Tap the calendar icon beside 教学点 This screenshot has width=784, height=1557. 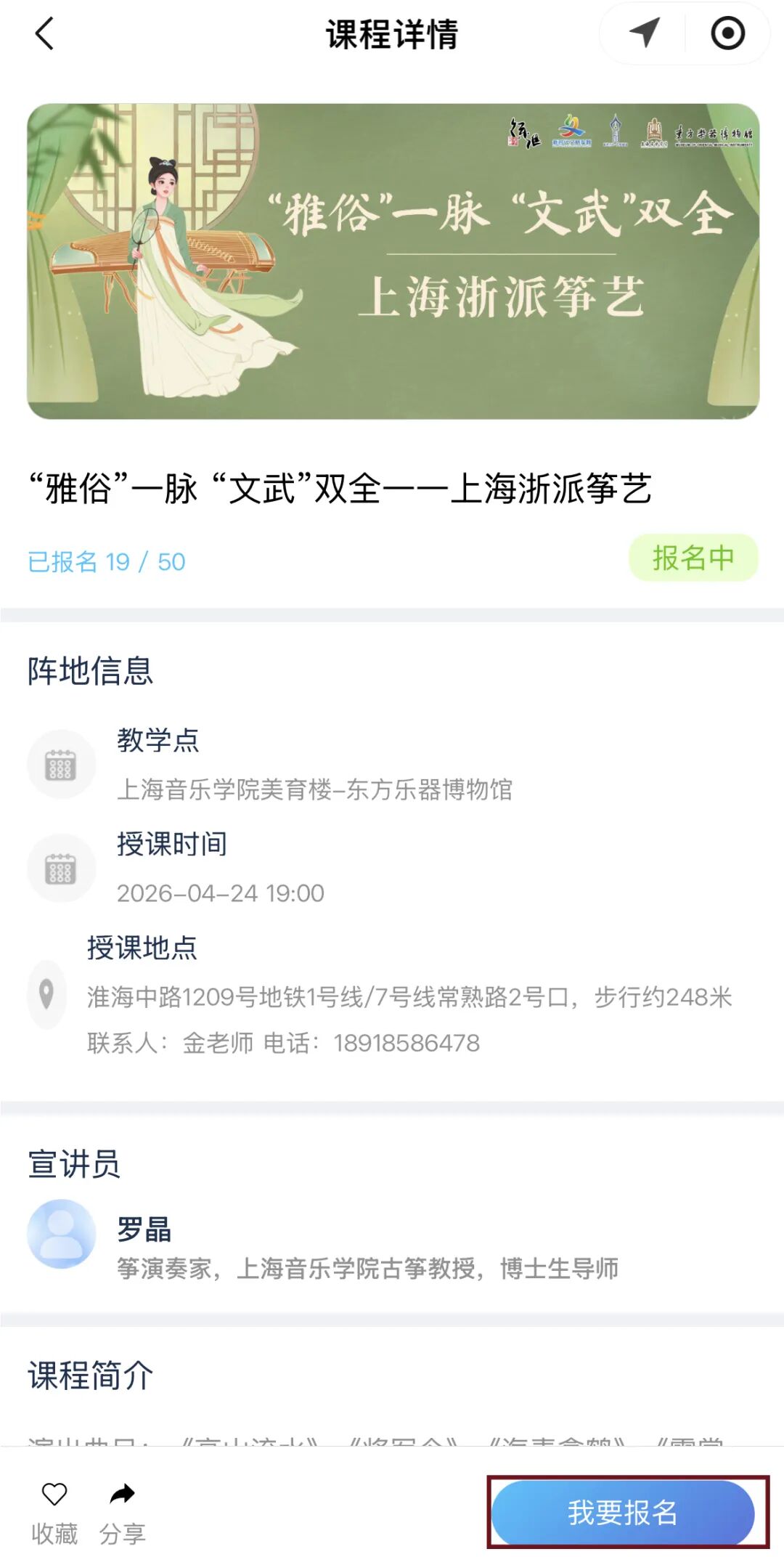coord(59,763)
